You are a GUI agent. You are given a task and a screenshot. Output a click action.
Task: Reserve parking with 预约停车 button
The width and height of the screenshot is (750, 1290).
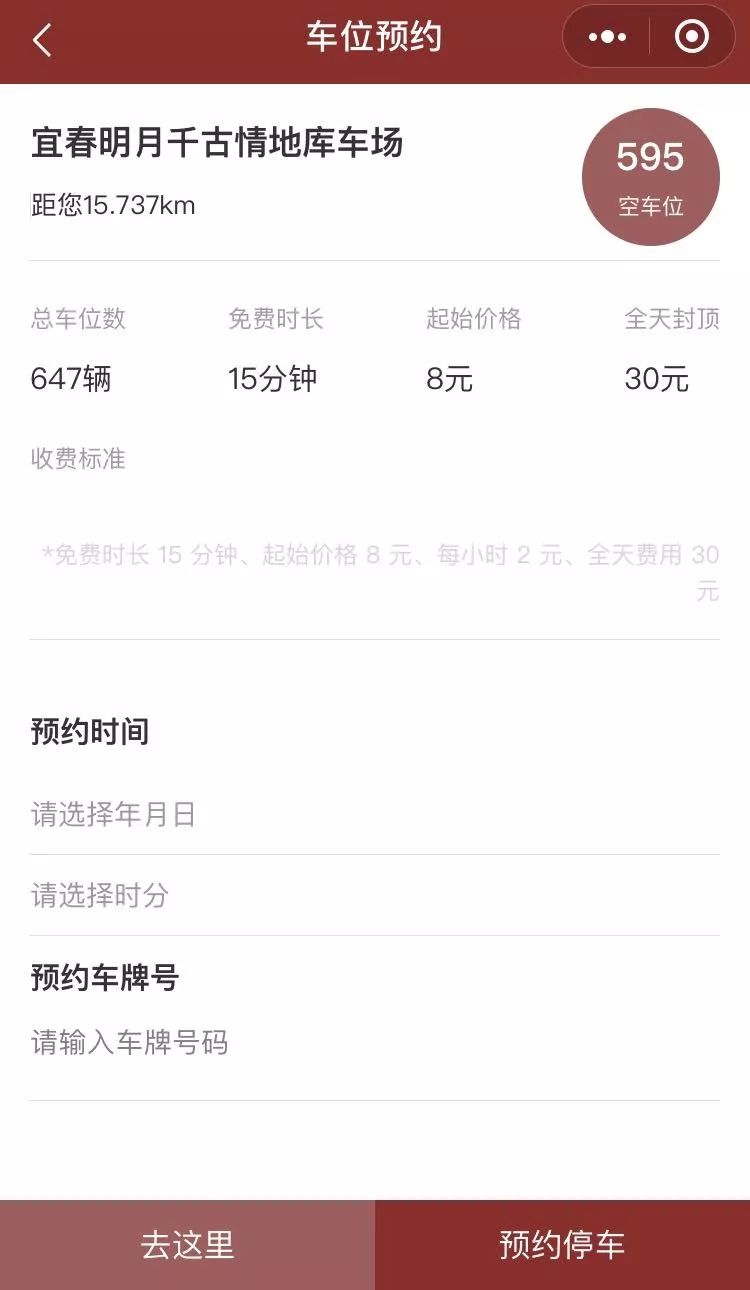pos(562,1245)
